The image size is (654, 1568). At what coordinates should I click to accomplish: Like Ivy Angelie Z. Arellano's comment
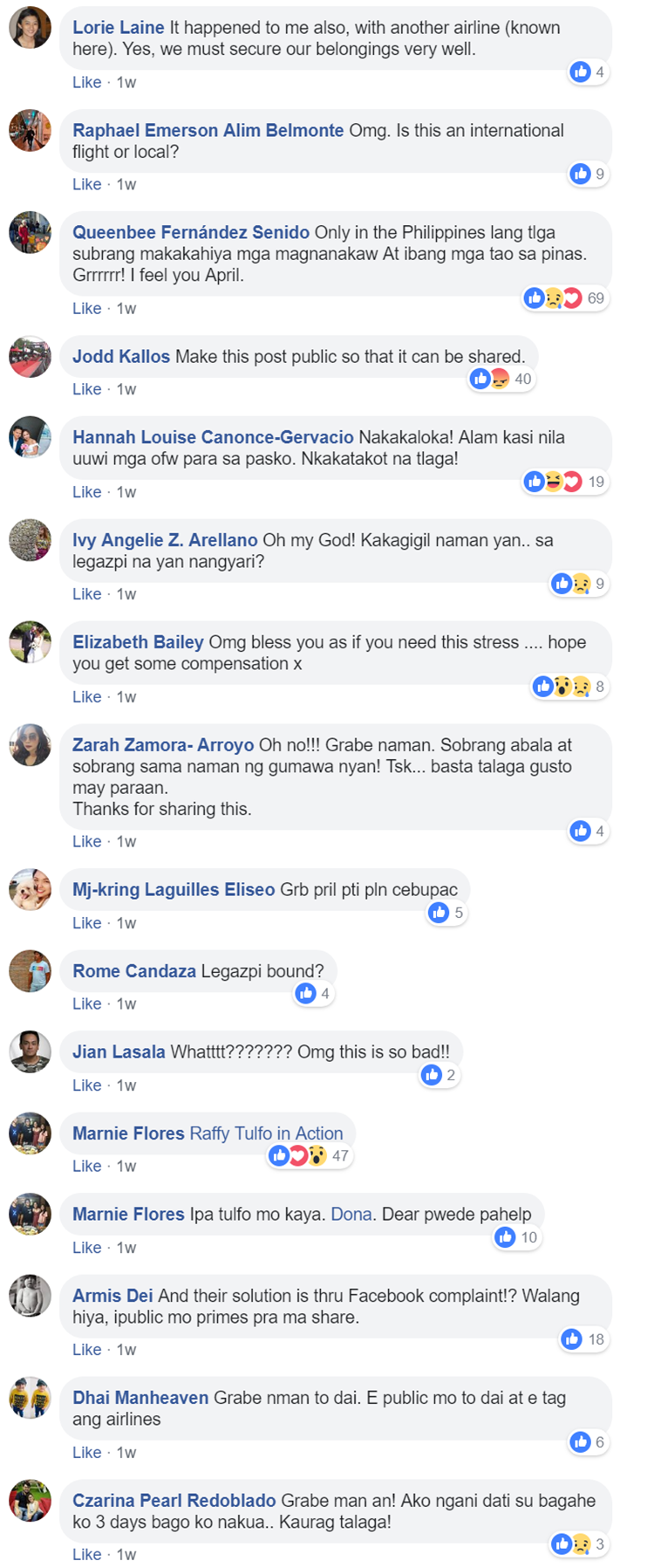coord(86,593)
